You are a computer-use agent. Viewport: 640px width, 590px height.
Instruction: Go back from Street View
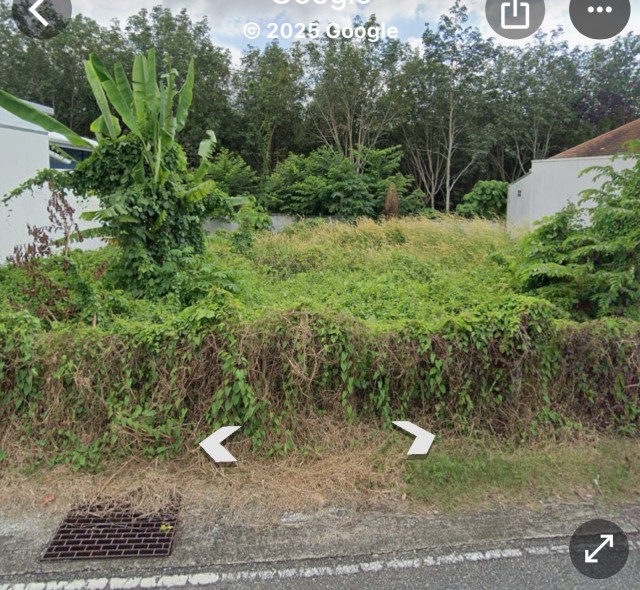(x=40, y=12)
